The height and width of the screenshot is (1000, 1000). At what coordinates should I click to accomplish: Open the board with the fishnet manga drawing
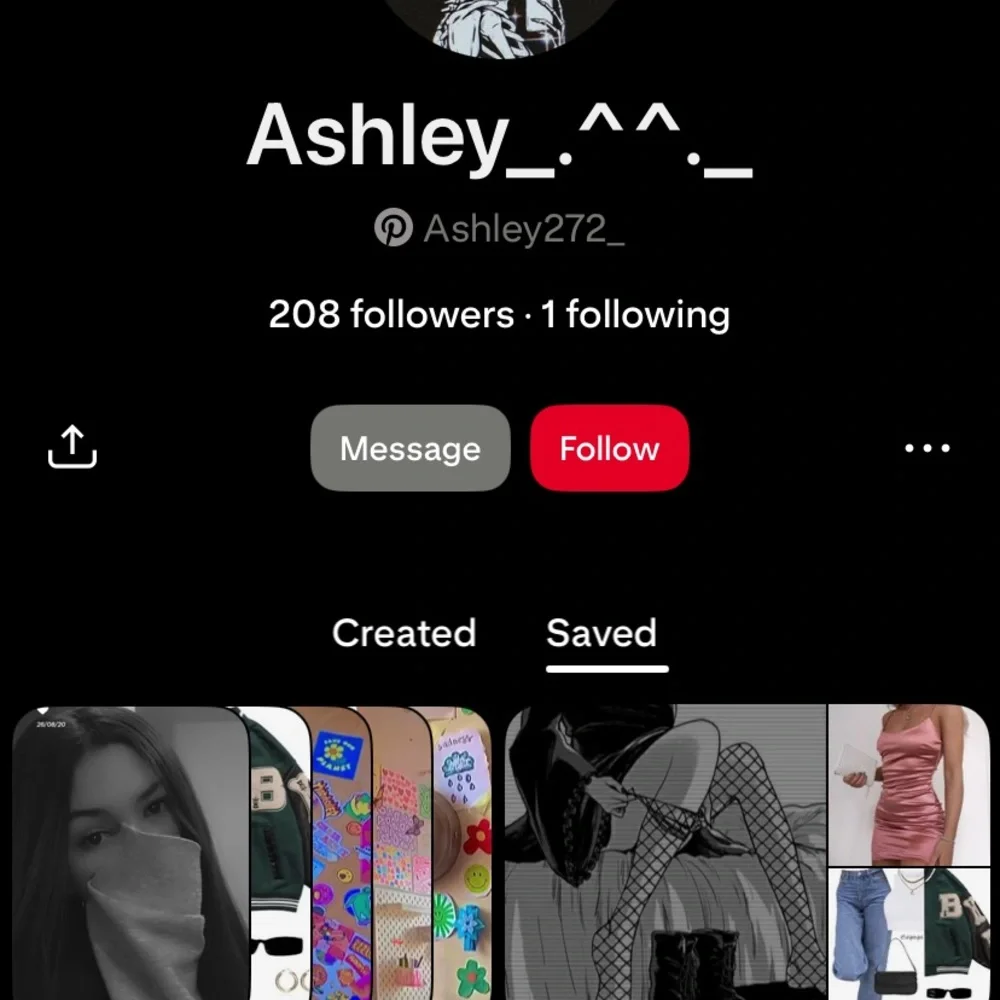(665, 850)
